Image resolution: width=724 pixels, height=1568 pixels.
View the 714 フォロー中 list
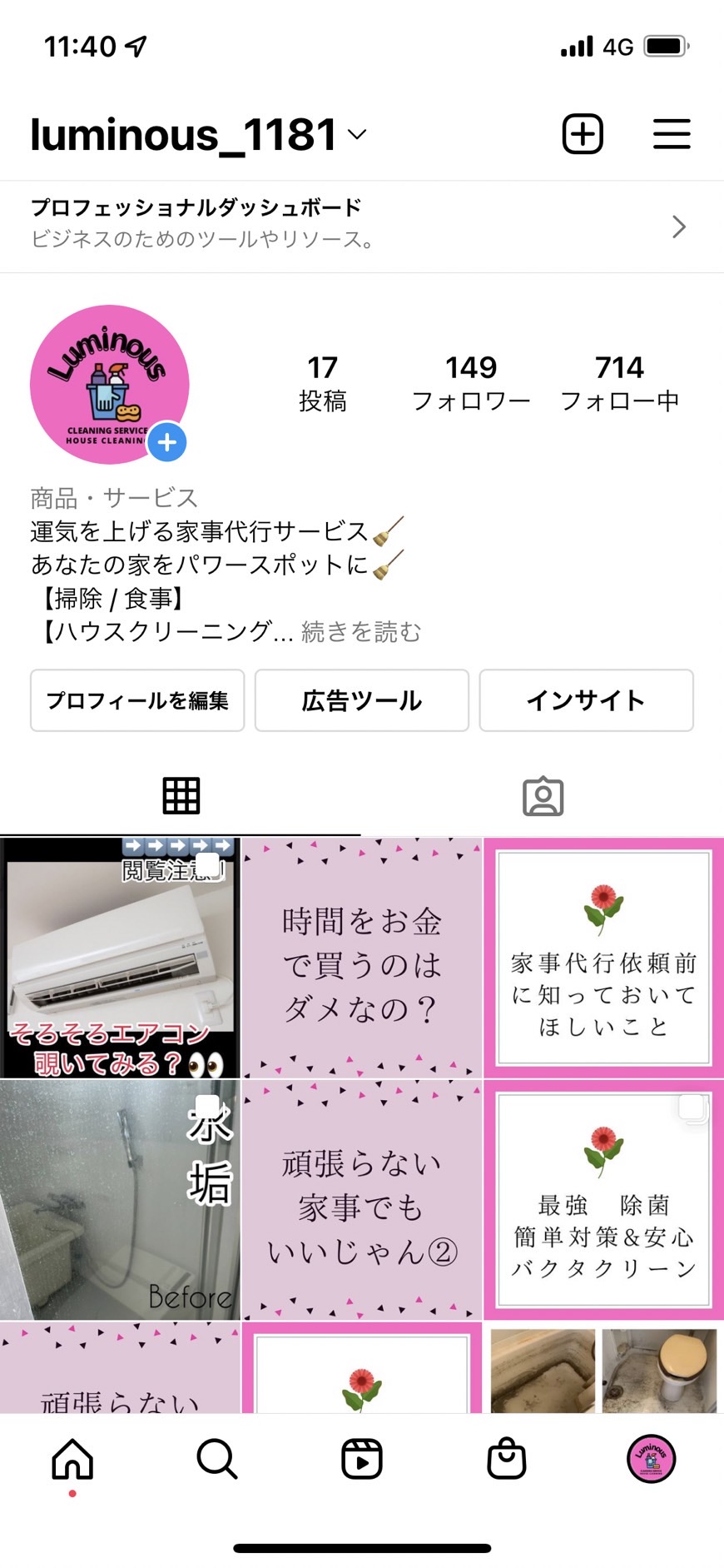point(620,383)
